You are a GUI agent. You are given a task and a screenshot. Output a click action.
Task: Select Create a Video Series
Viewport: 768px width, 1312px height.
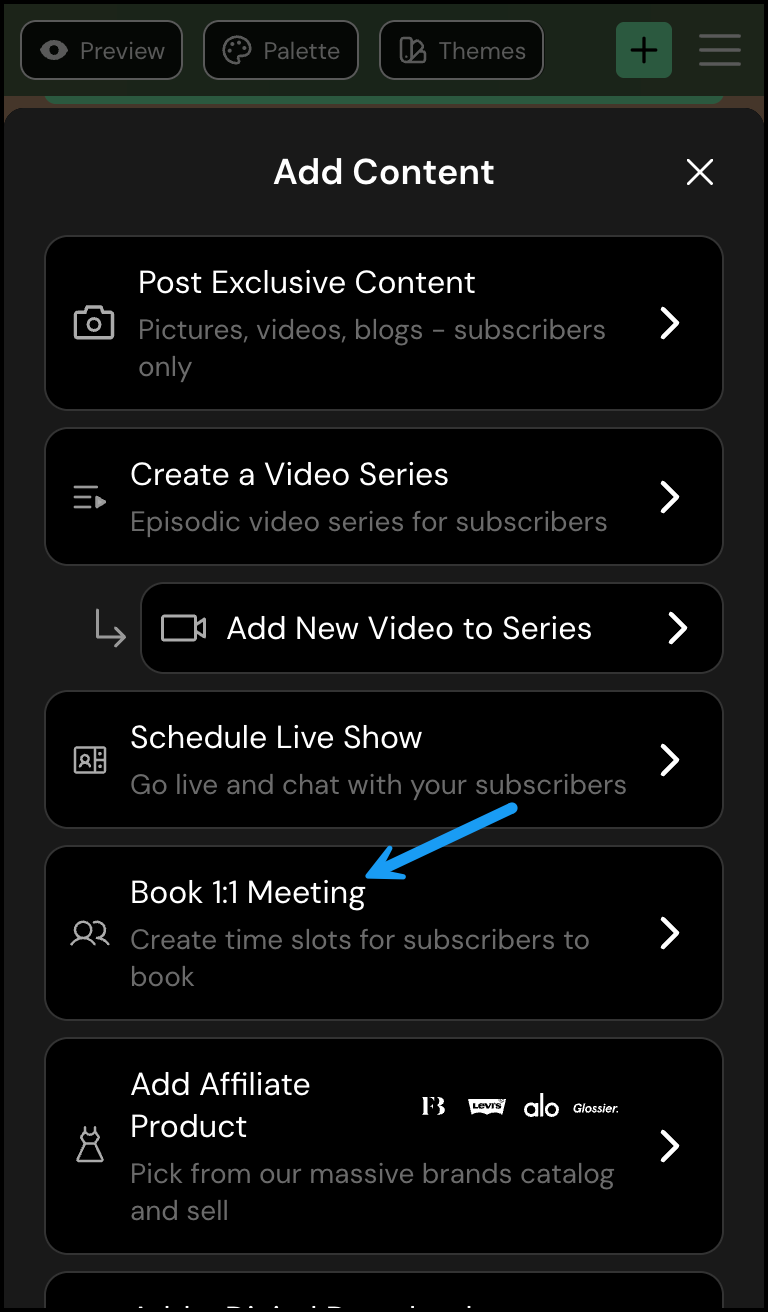click(384, 497)
